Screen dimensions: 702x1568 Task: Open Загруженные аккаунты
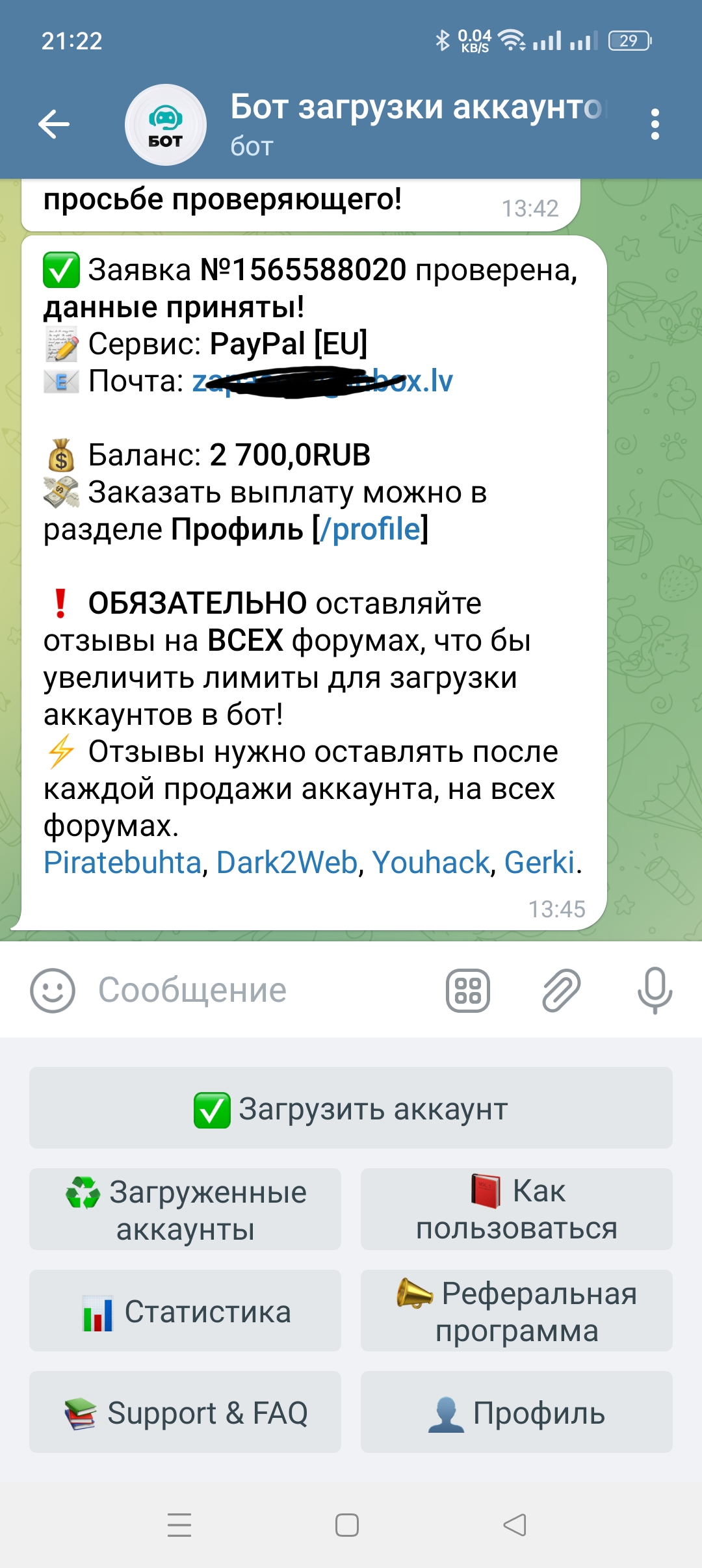pyautogui.click(x=185, y=1210)
